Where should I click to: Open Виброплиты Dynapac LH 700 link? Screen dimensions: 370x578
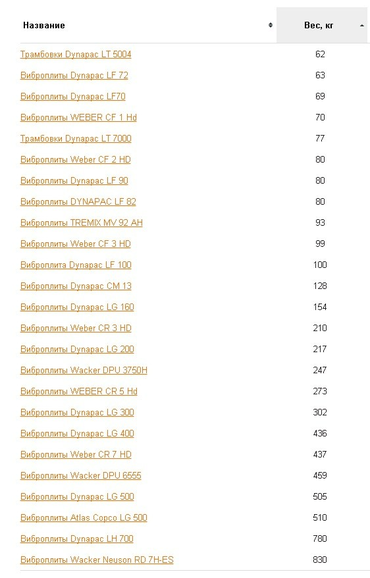77,538
